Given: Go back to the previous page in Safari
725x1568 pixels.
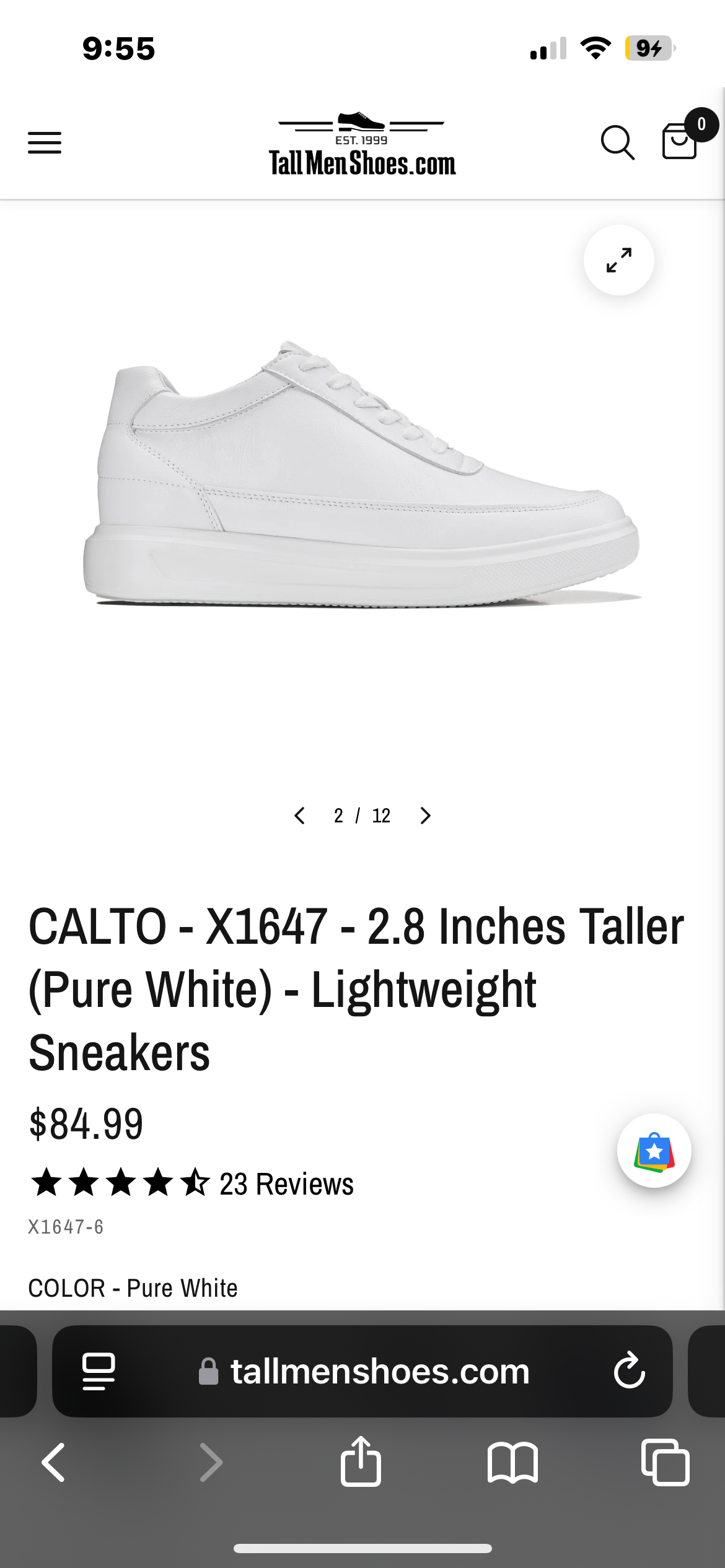Looking at the screenshot, I should click(x=53, y=1463).
